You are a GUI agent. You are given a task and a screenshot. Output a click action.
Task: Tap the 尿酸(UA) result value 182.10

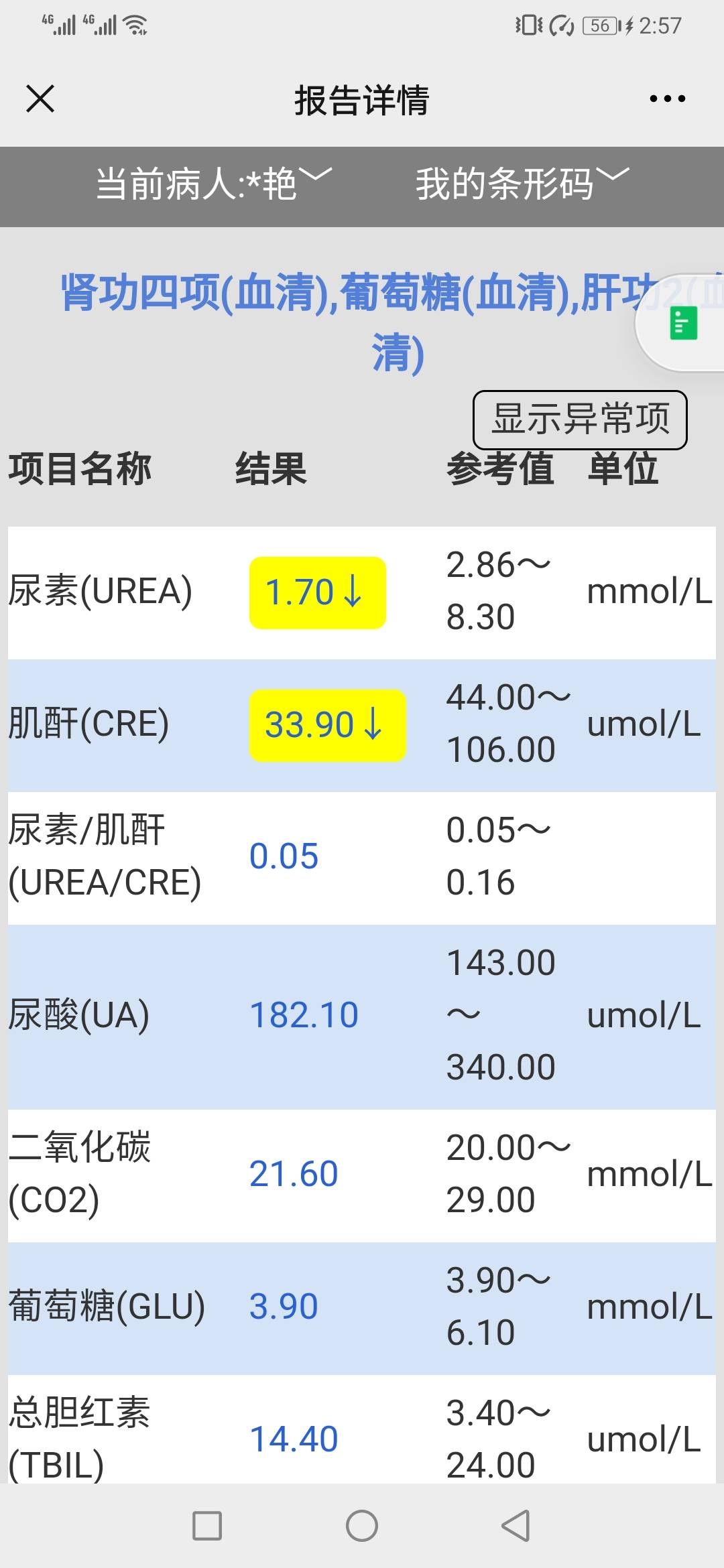click(304, 1014)
